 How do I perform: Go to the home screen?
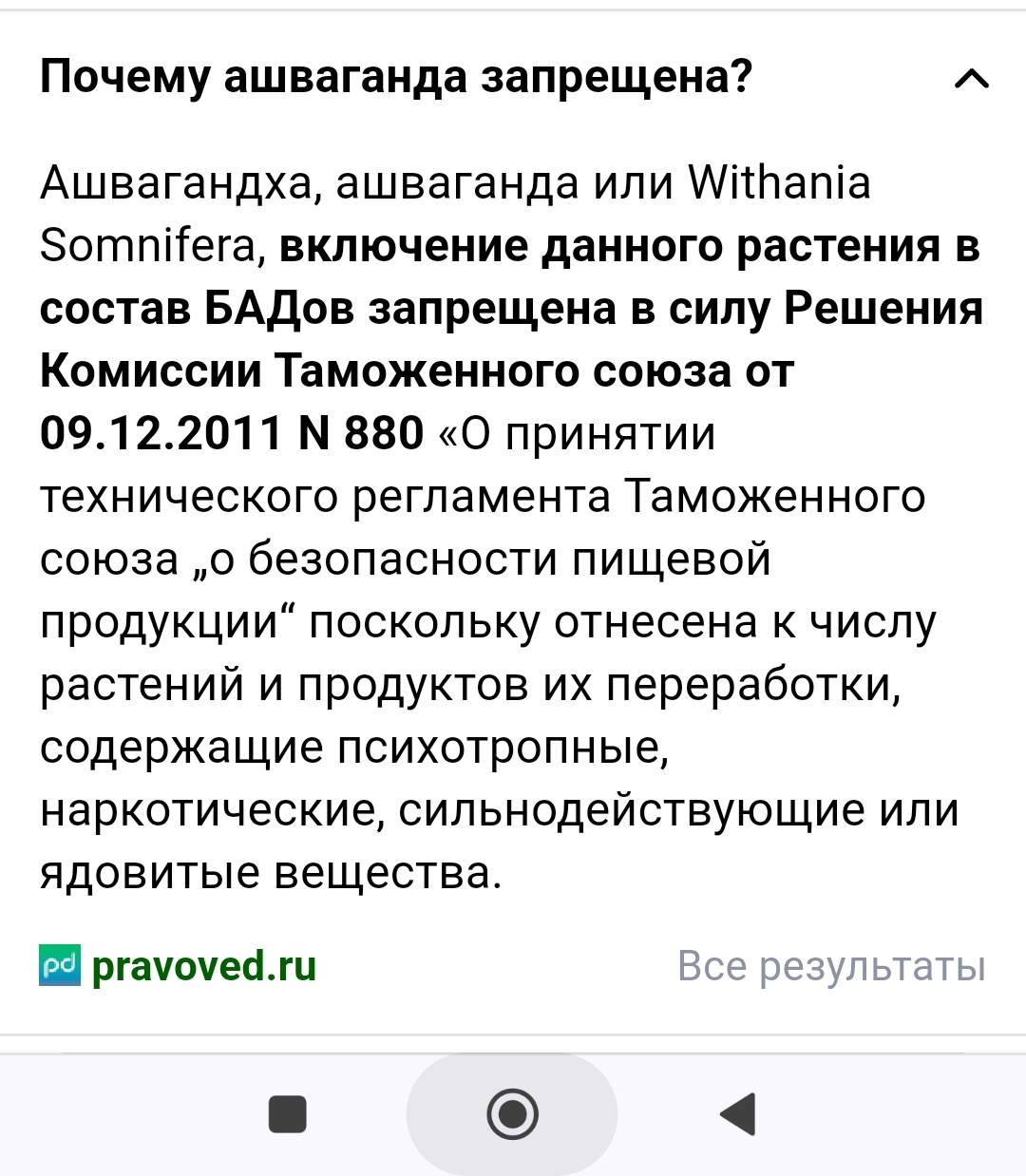click(512, 1113)
